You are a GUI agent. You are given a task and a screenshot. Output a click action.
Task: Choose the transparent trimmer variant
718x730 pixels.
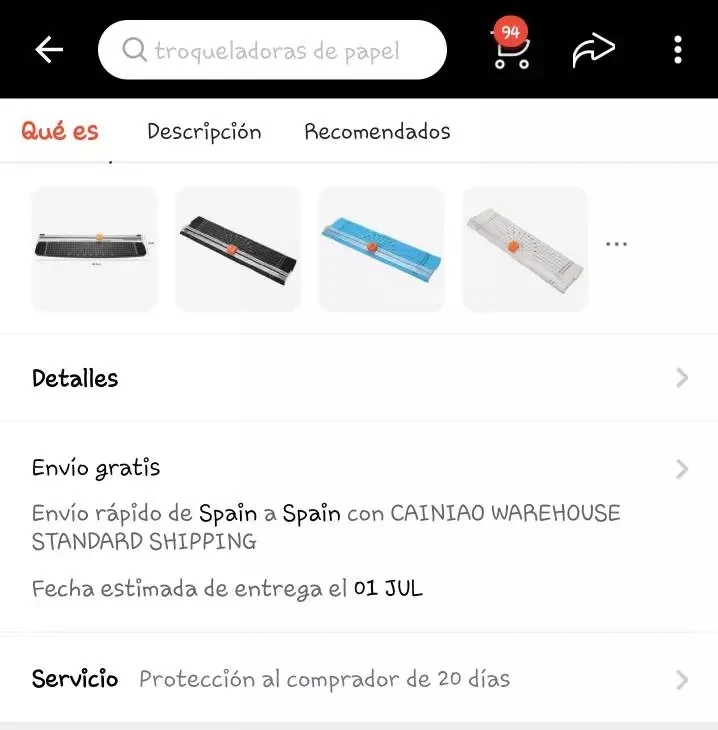tap(525, 249)
